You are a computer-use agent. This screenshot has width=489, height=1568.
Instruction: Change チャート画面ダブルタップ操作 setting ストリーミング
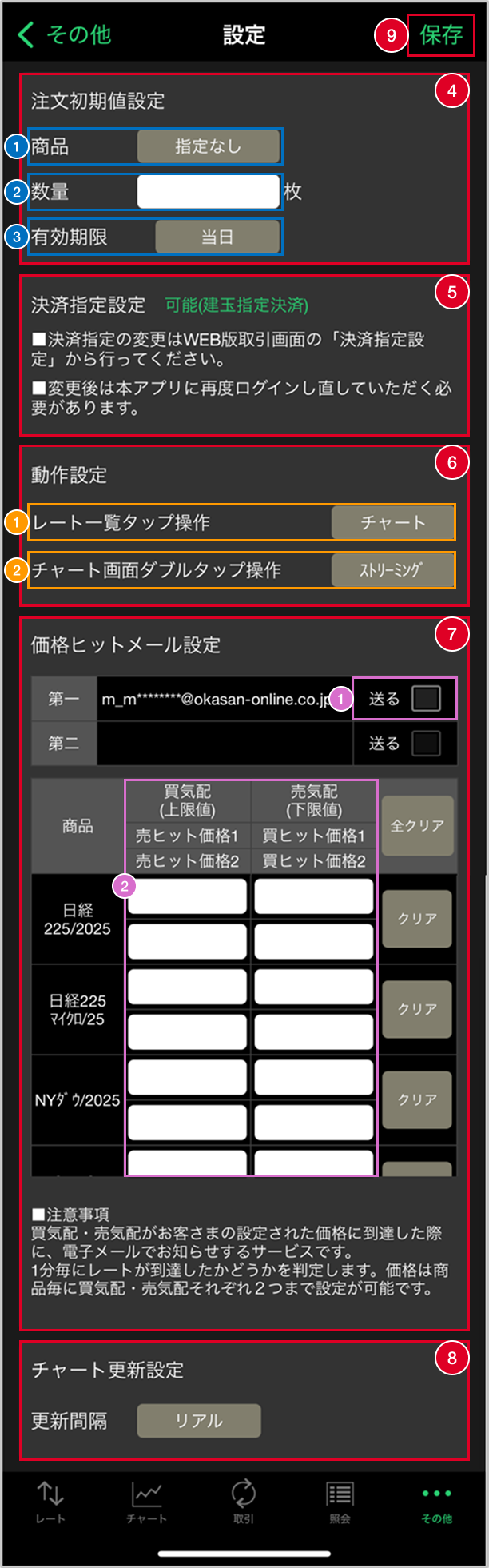pyautogui.click(x=392, y=570)
